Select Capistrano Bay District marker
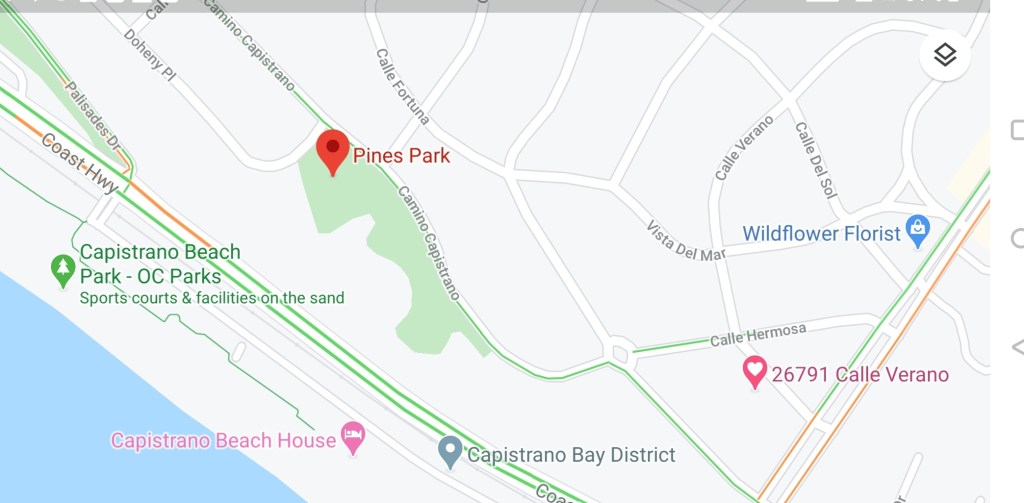Screen dimensions: 1024x503 [451, 453]
